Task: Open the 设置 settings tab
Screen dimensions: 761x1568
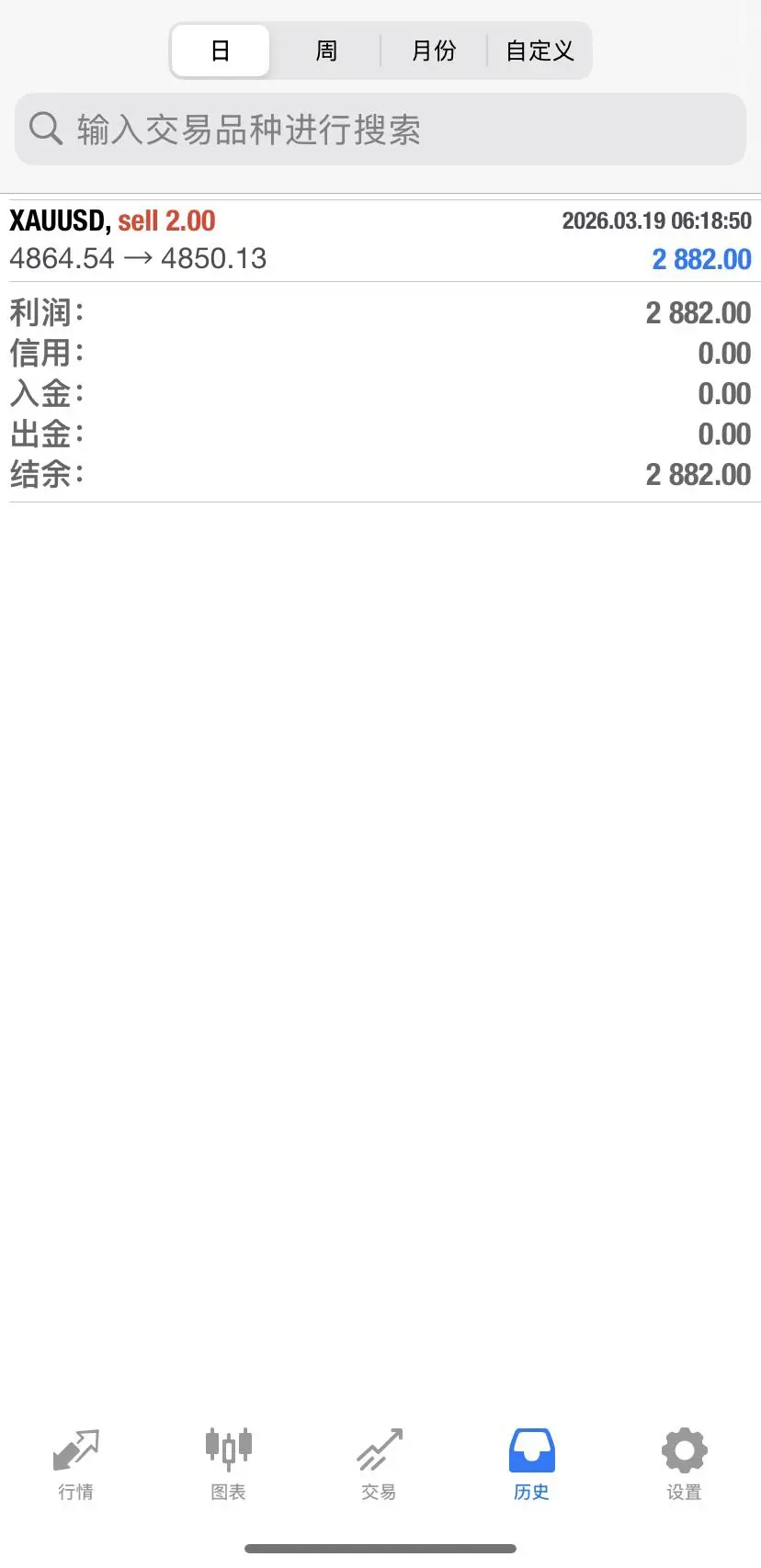Action: [x=684, y=1464]
